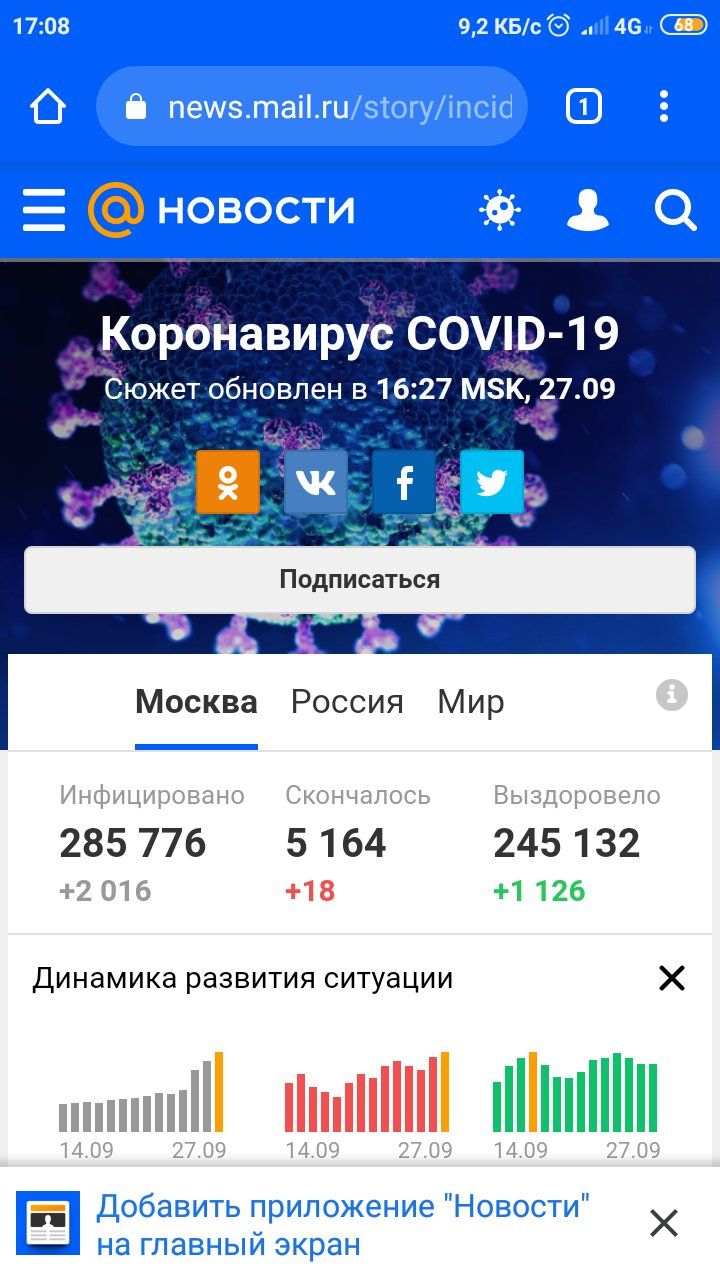Switch to the Россия tab
Screen dimensions: 720x1280
tap(347, 702)
